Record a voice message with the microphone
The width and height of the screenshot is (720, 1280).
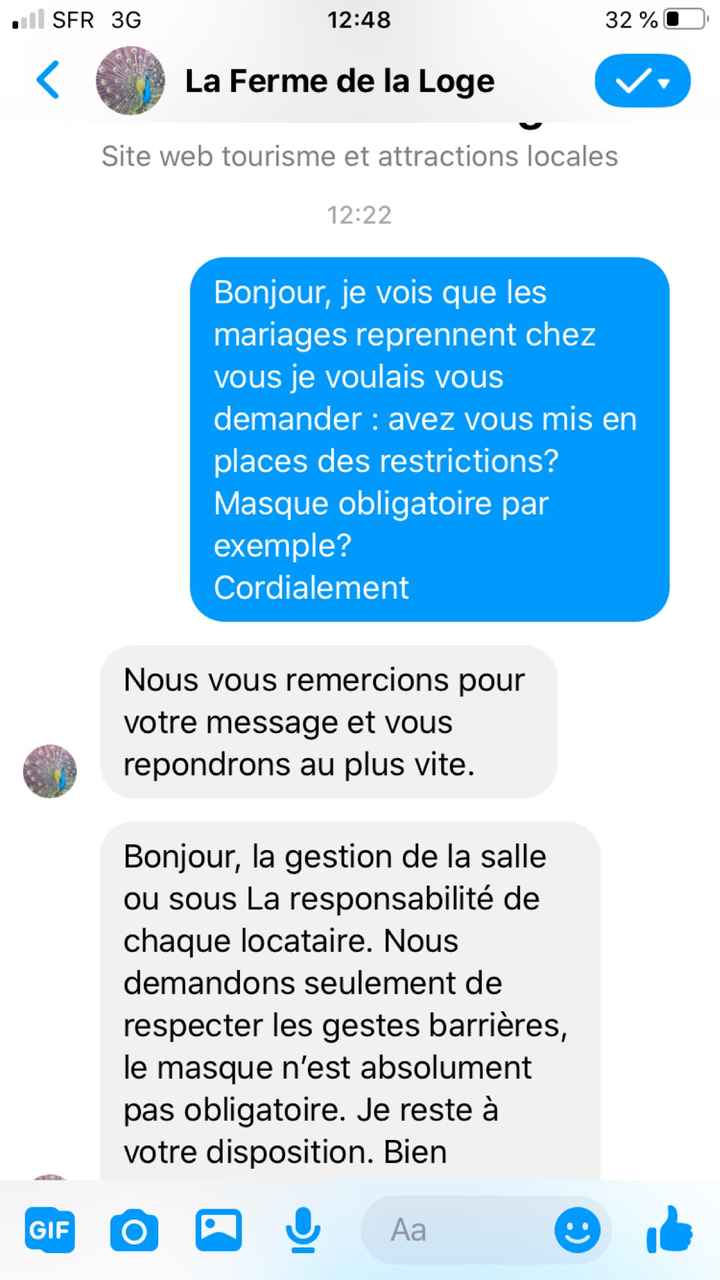pyautogui.click(x=302, y=1229)
